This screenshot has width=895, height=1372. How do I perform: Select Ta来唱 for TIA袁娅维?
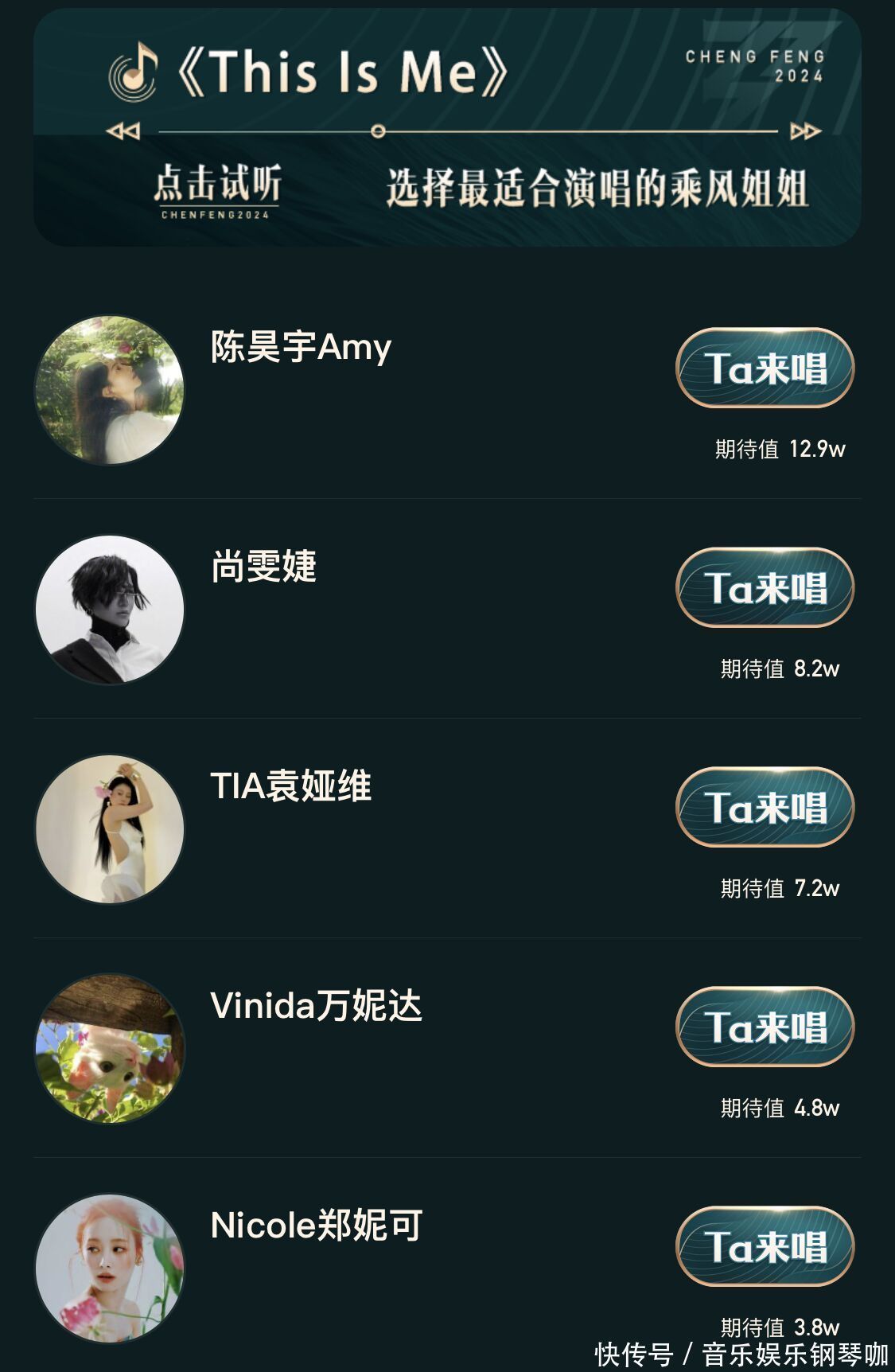765,808
